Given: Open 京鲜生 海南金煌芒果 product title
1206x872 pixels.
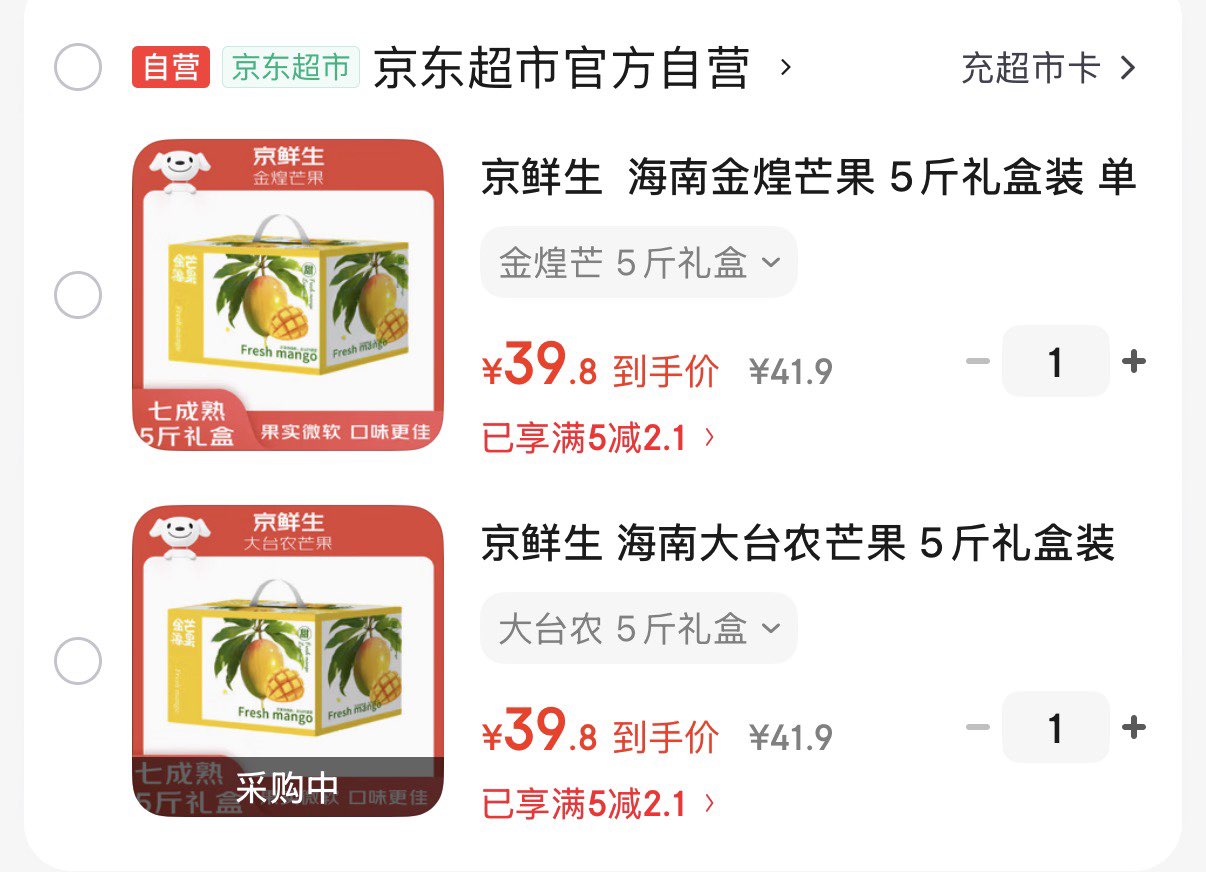Looking at the screenshot, I should 808,180.
